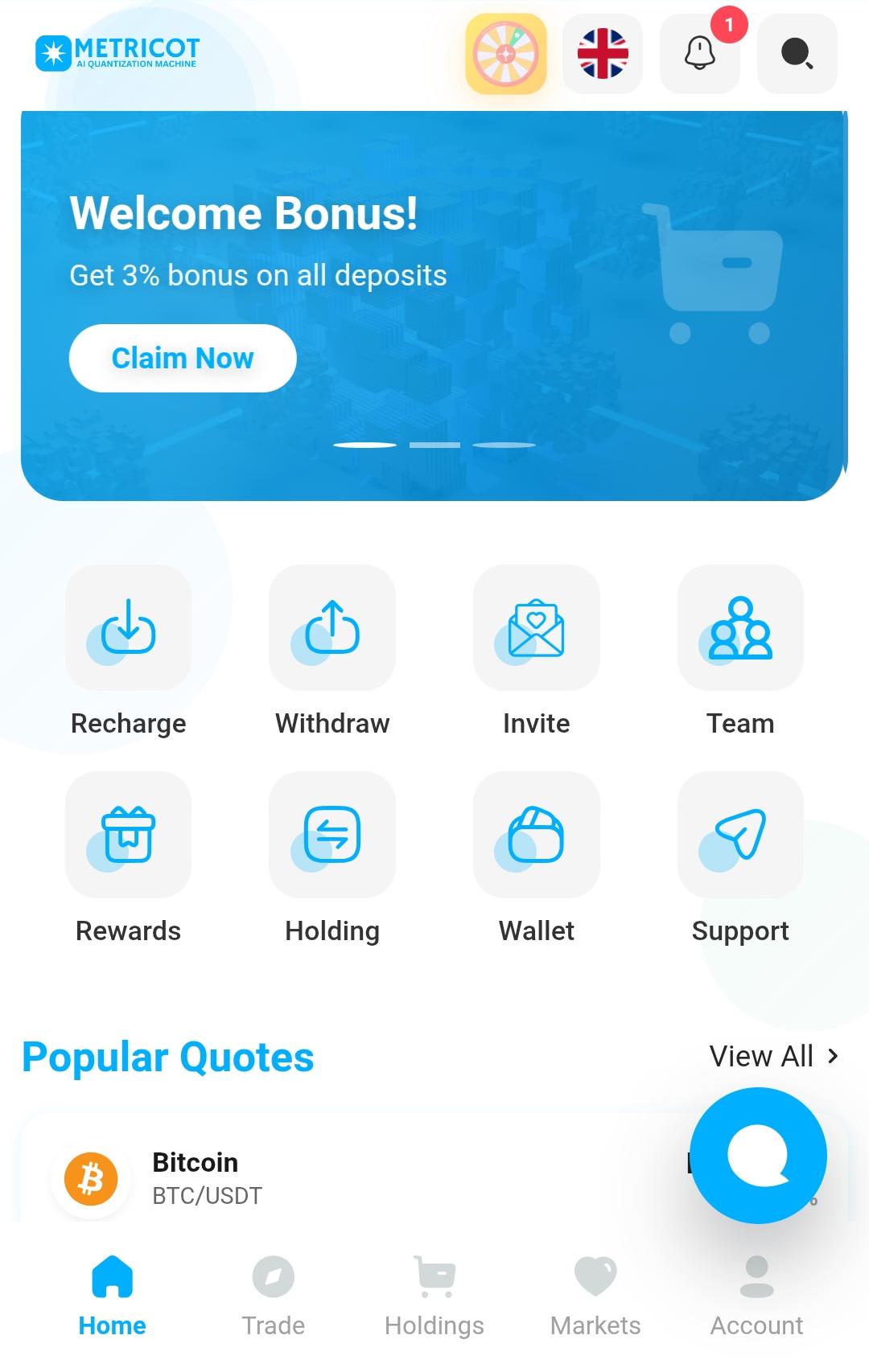Switch to the Markets tab

tap(595, 1295)
